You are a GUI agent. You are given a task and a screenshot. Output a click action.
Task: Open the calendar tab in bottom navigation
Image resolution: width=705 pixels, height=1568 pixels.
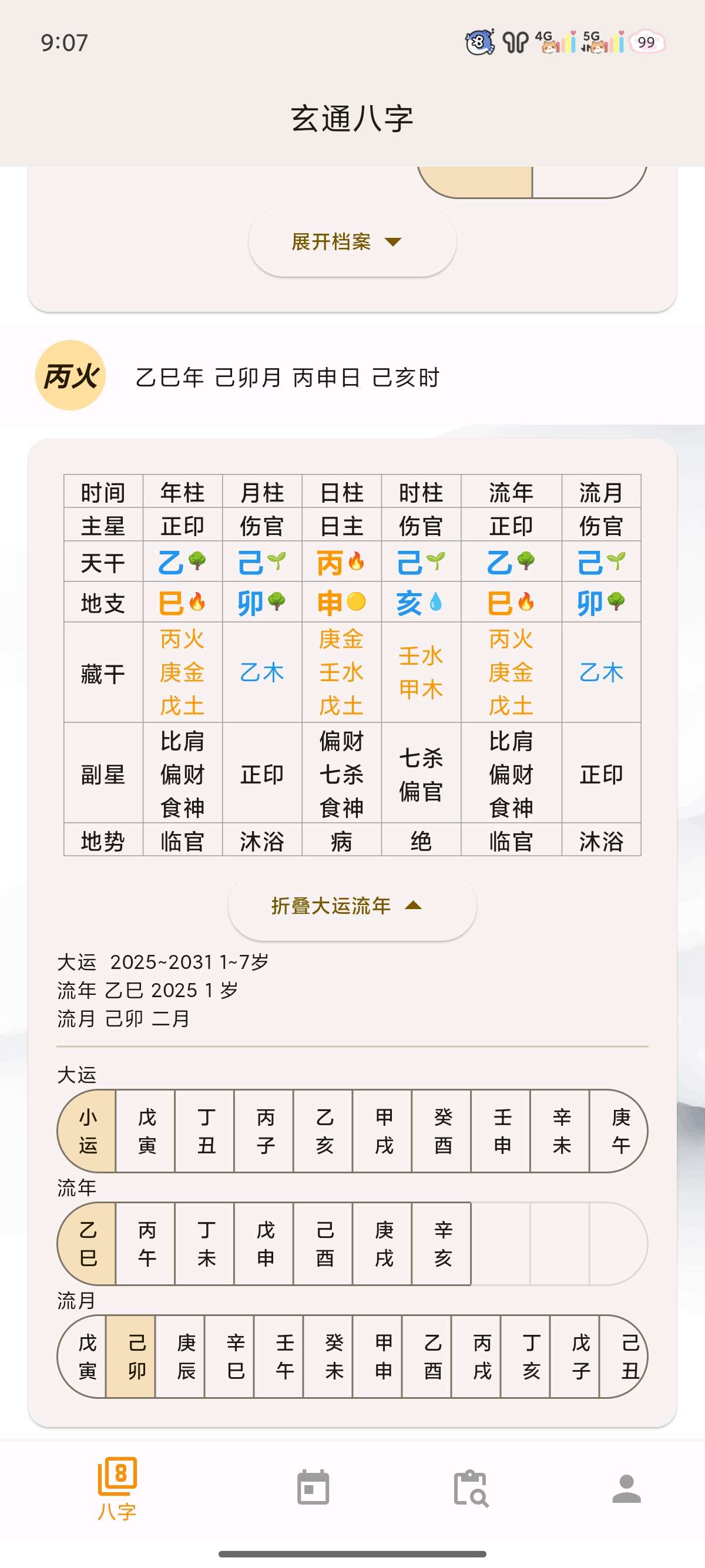[313, 1488]
